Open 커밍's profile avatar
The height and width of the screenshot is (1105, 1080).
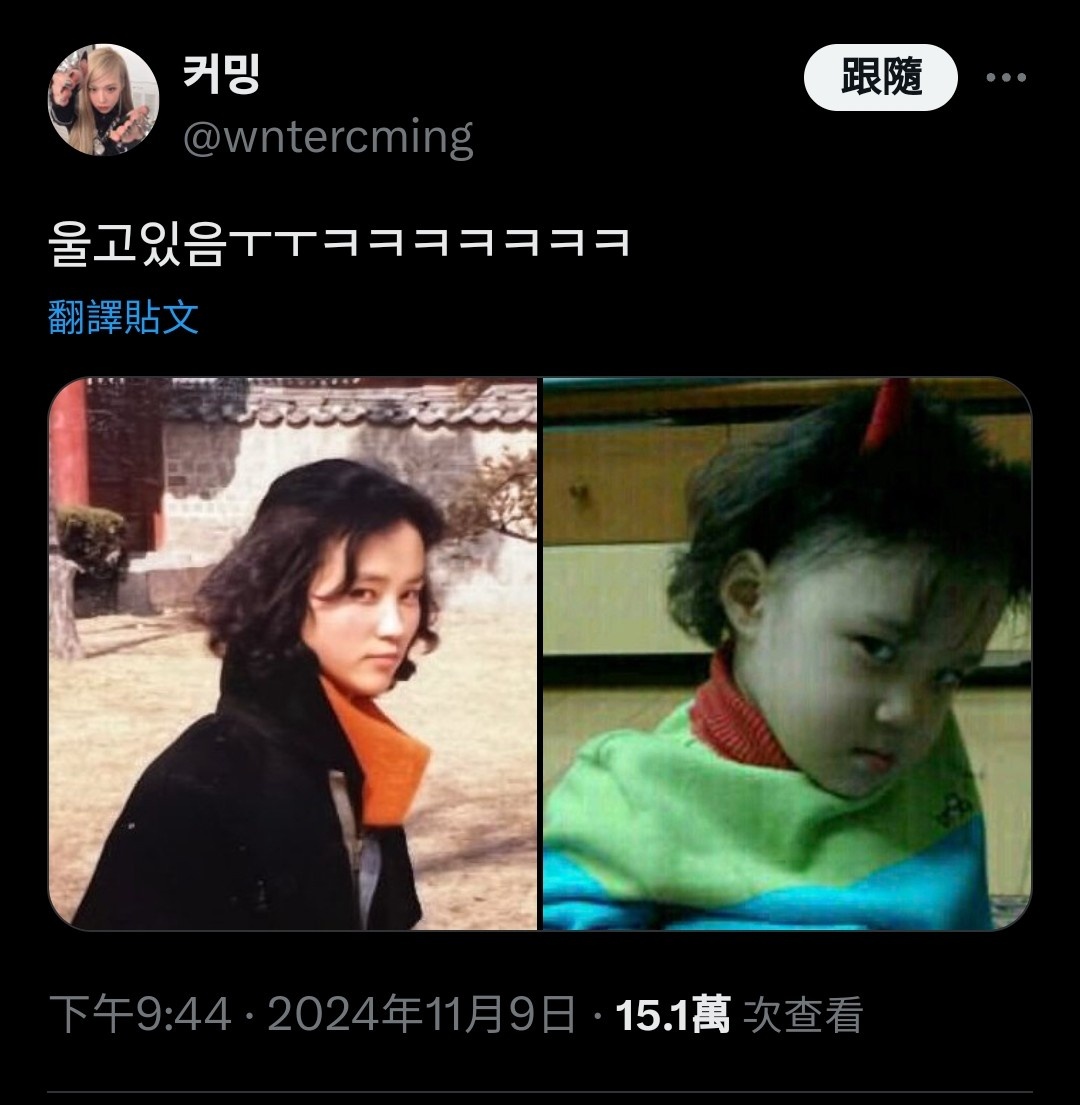(x=103, y=100)
